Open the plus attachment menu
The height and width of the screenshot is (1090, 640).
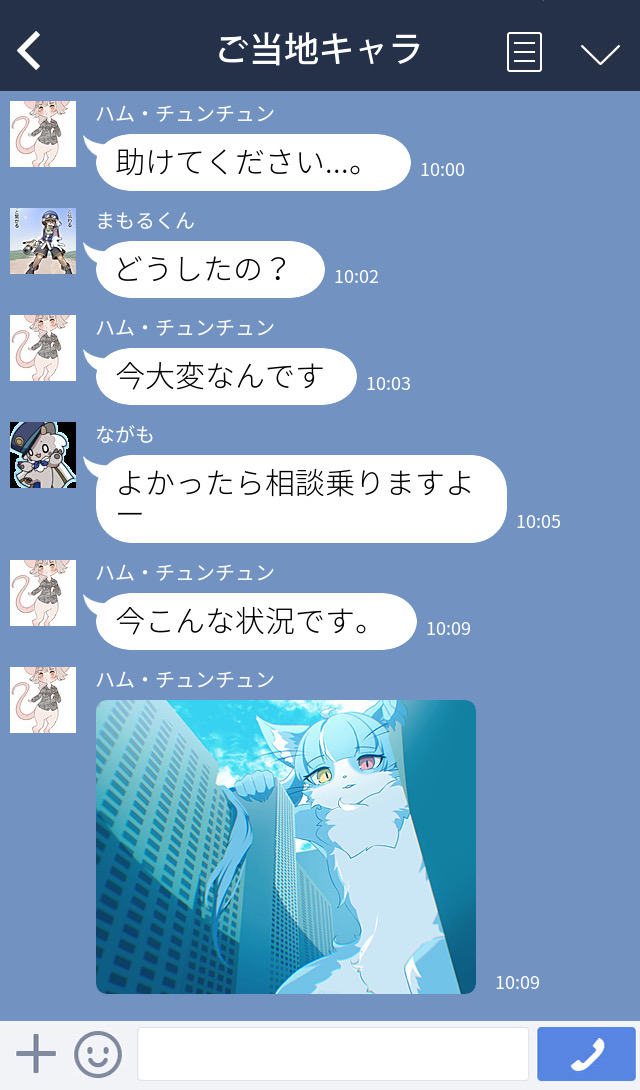(x=36, y=1054)
